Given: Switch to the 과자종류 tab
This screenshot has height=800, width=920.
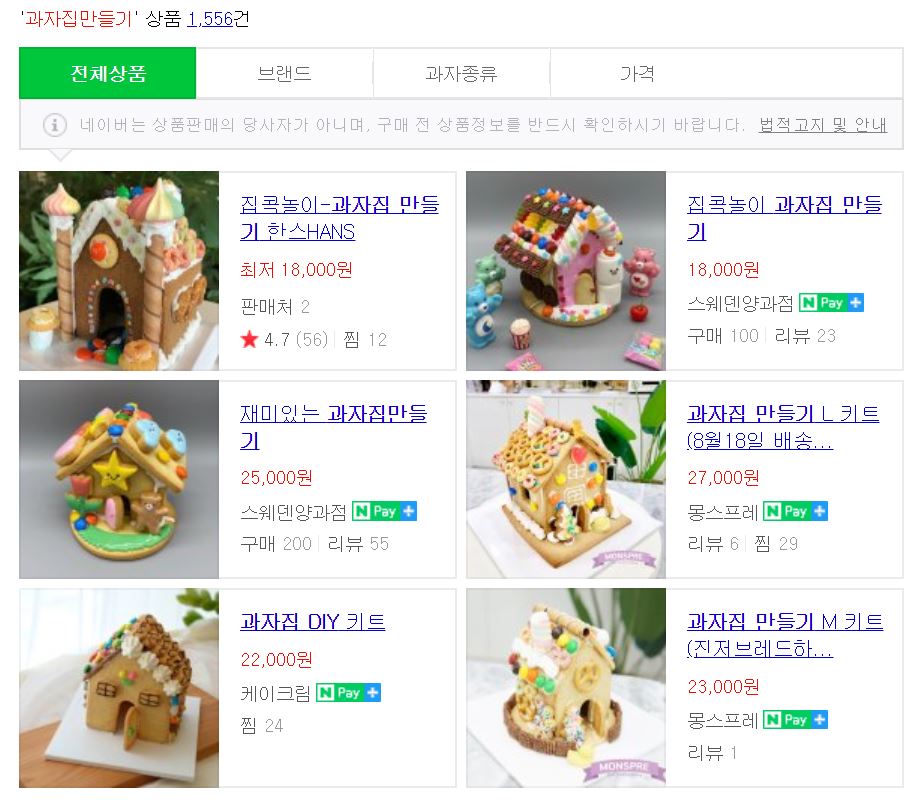Looking at the screenshot, I should [461, 73].
